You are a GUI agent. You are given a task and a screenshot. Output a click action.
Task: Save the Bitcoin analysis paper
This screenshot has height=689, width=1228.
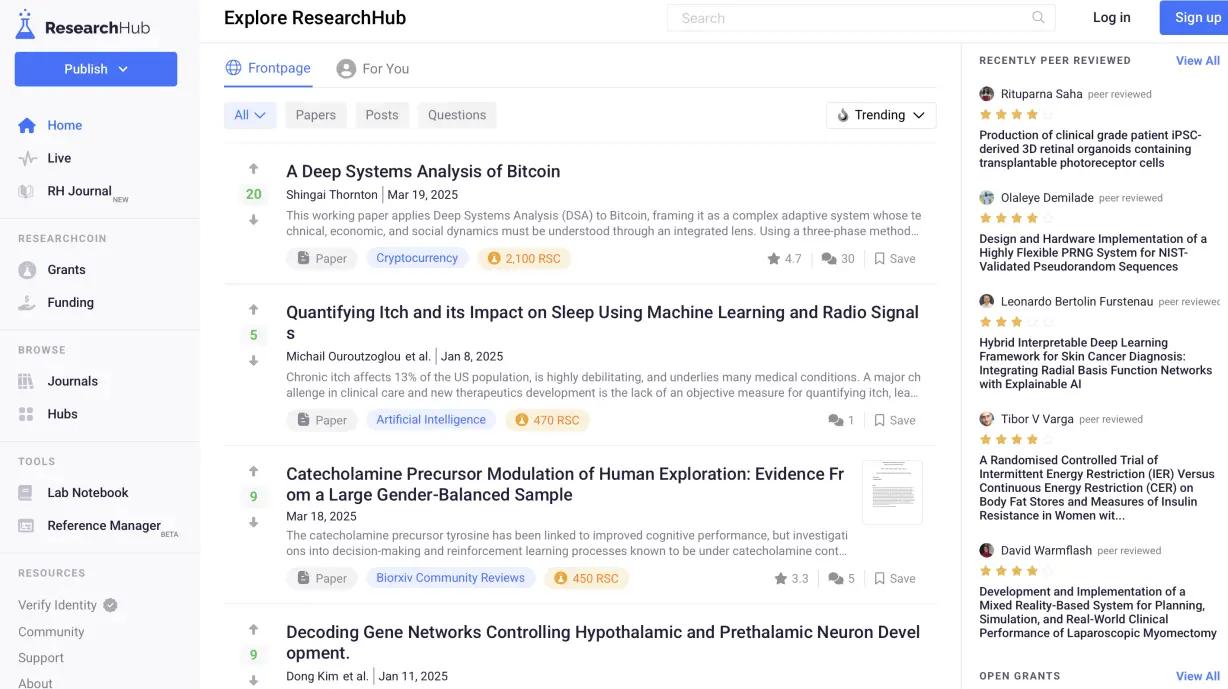pos(894,258)
